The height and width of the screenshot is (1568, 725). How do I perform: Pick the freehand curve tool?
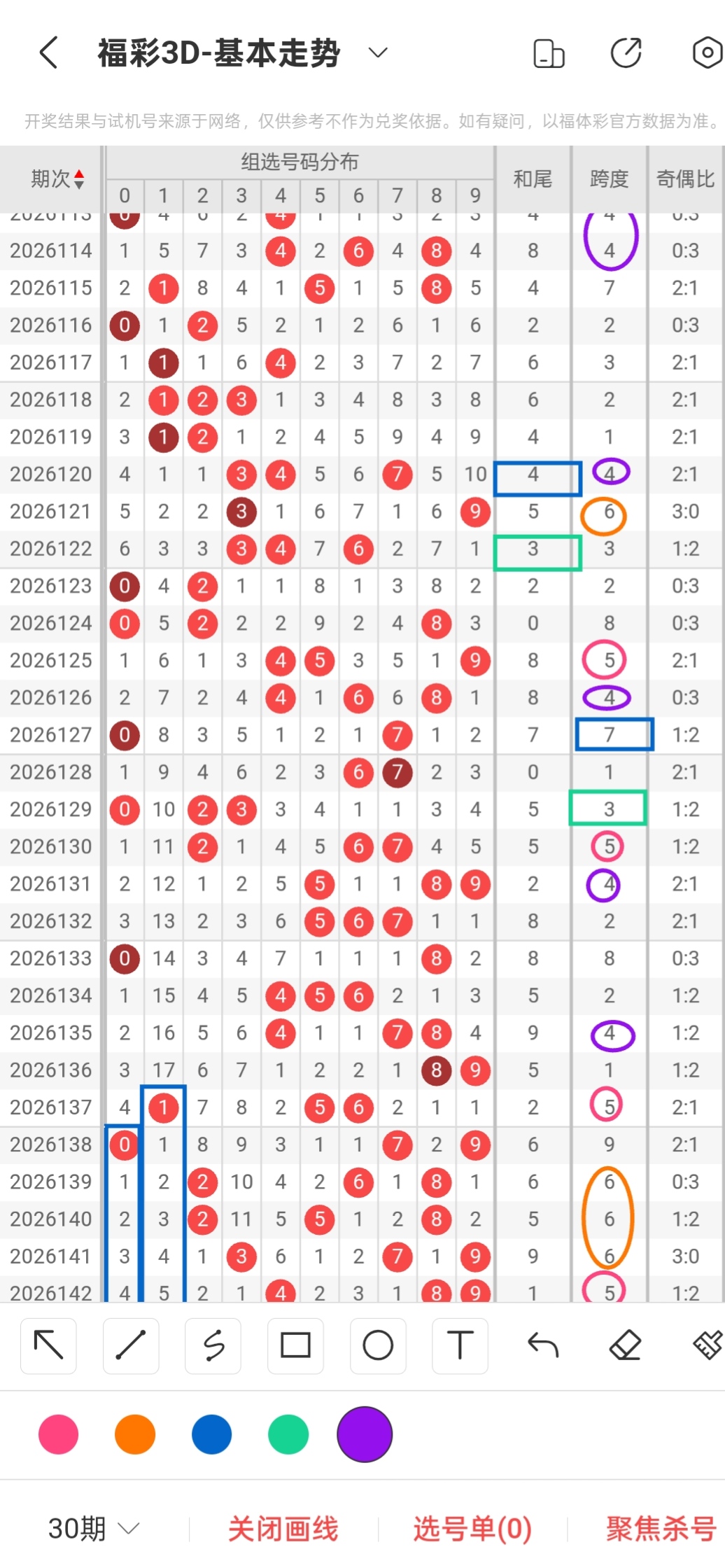click(x=213, y=1345)
